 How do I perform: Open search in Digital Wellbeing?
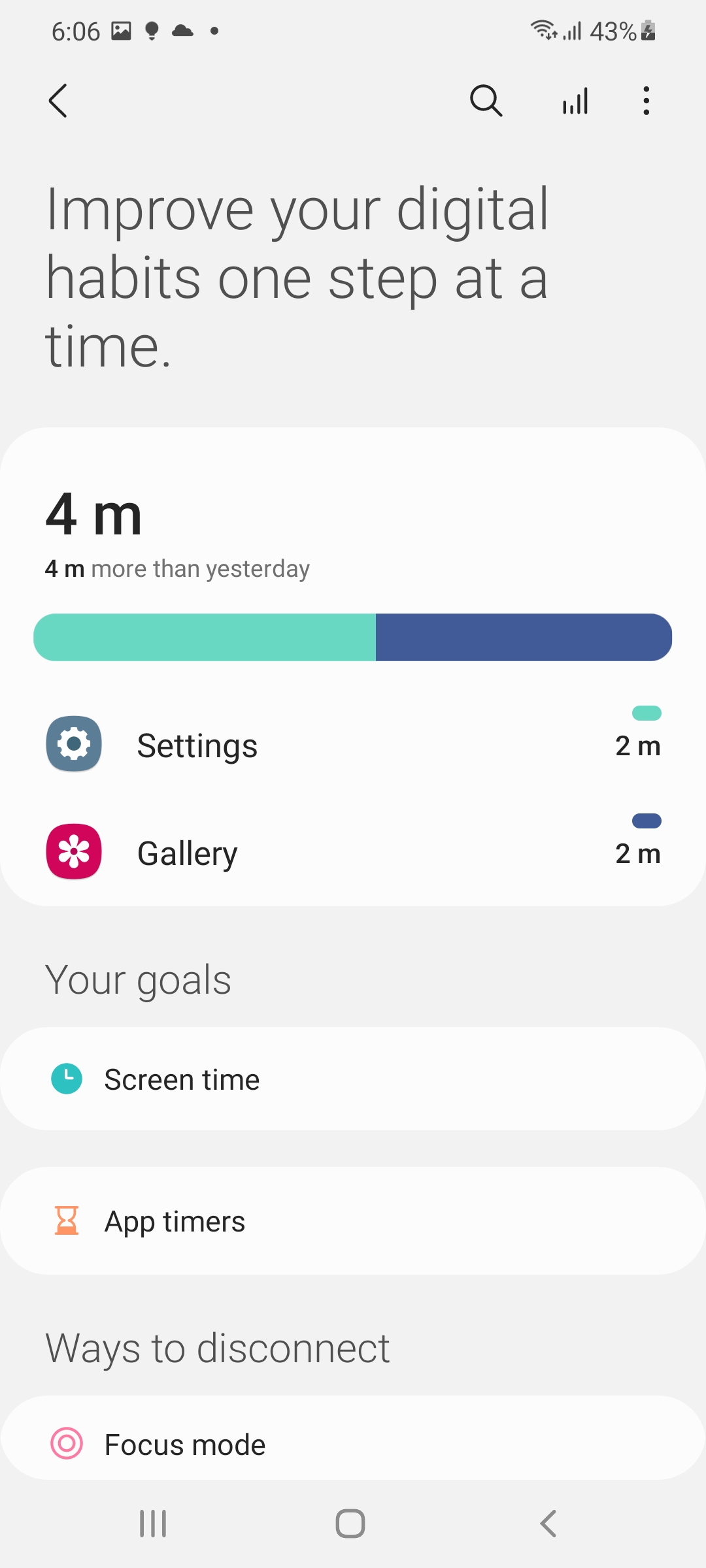tap(486, 101)
